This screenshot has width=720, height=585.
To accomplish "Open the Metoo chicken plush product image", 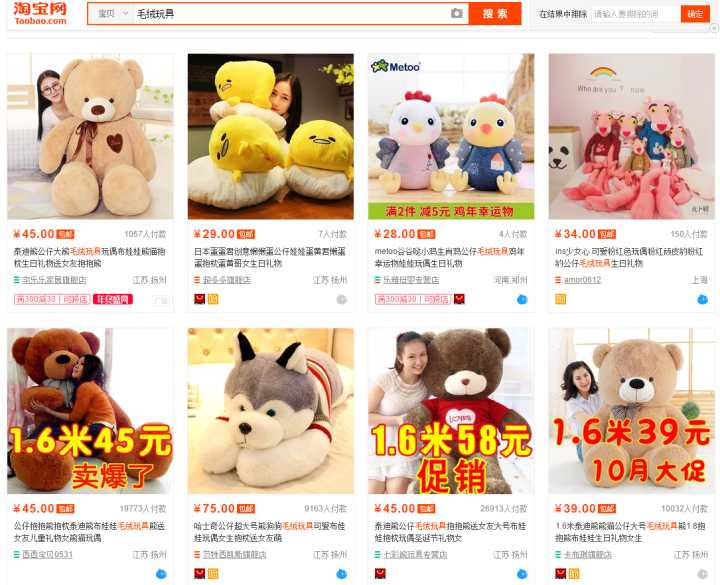I will (451, 136).
